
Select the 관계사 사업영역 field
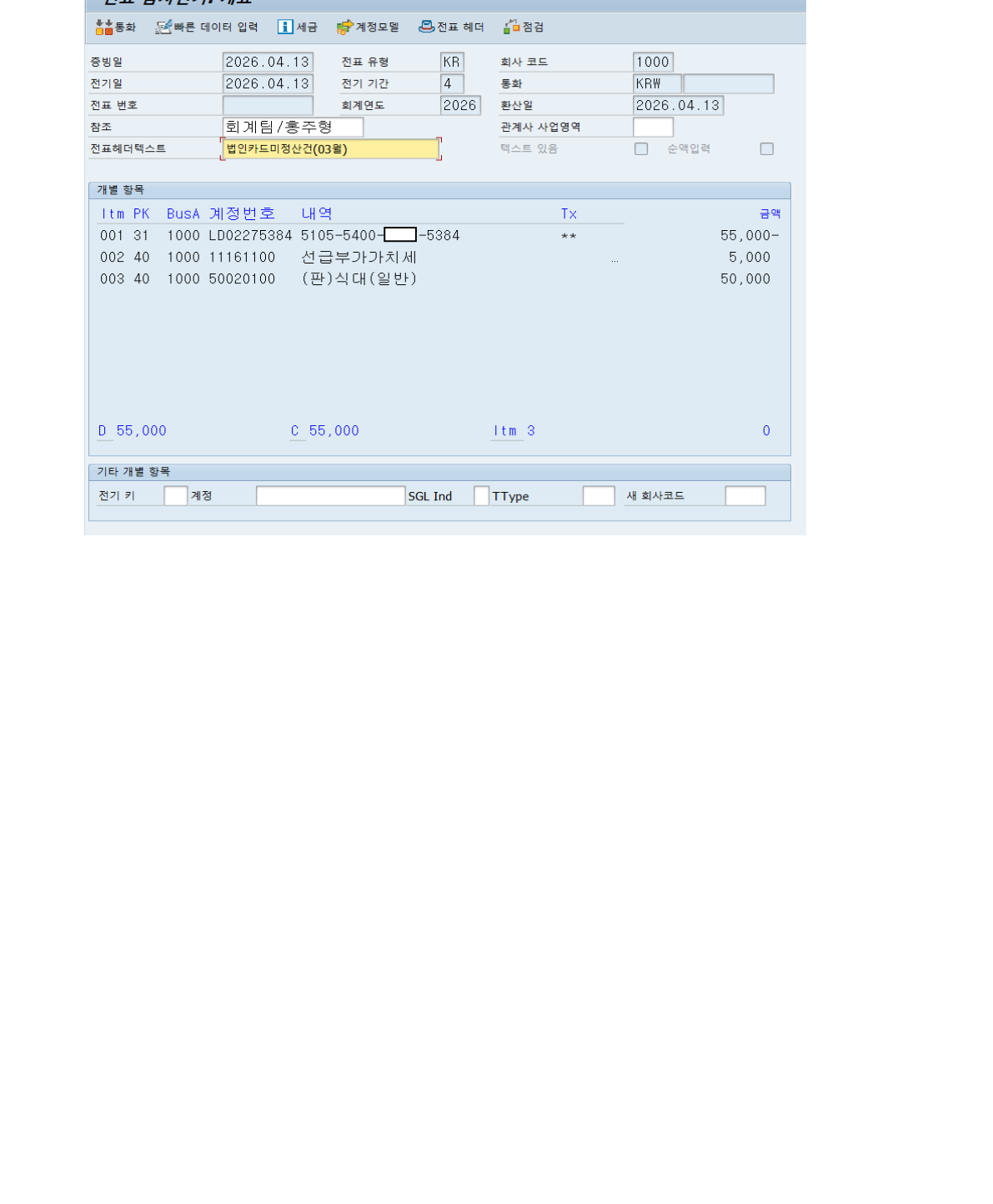pos(653,128)
